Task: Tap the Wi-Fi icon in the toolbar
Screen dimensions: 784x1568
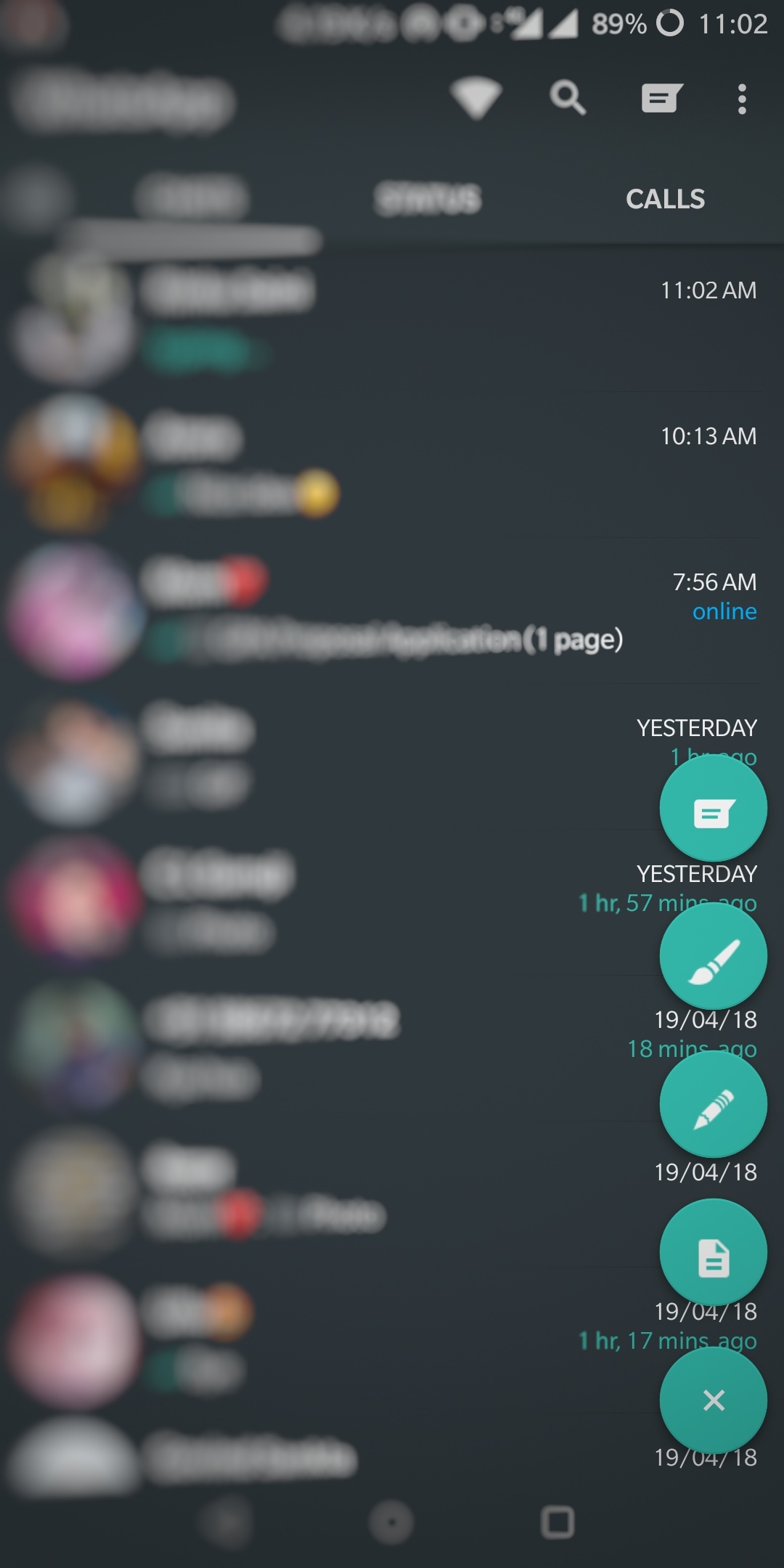Action: [x=475, y=99]
